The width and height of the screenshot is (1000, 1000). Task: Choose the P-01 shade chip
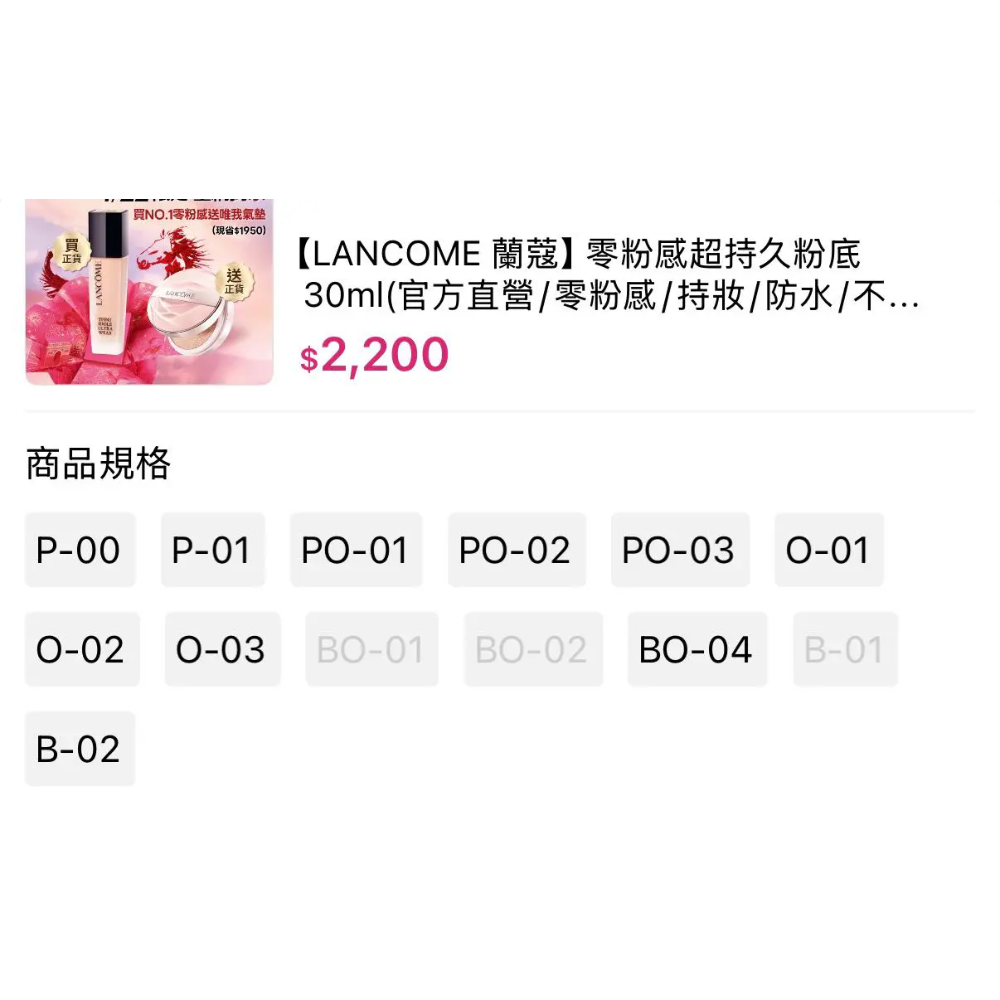point(212,550)
